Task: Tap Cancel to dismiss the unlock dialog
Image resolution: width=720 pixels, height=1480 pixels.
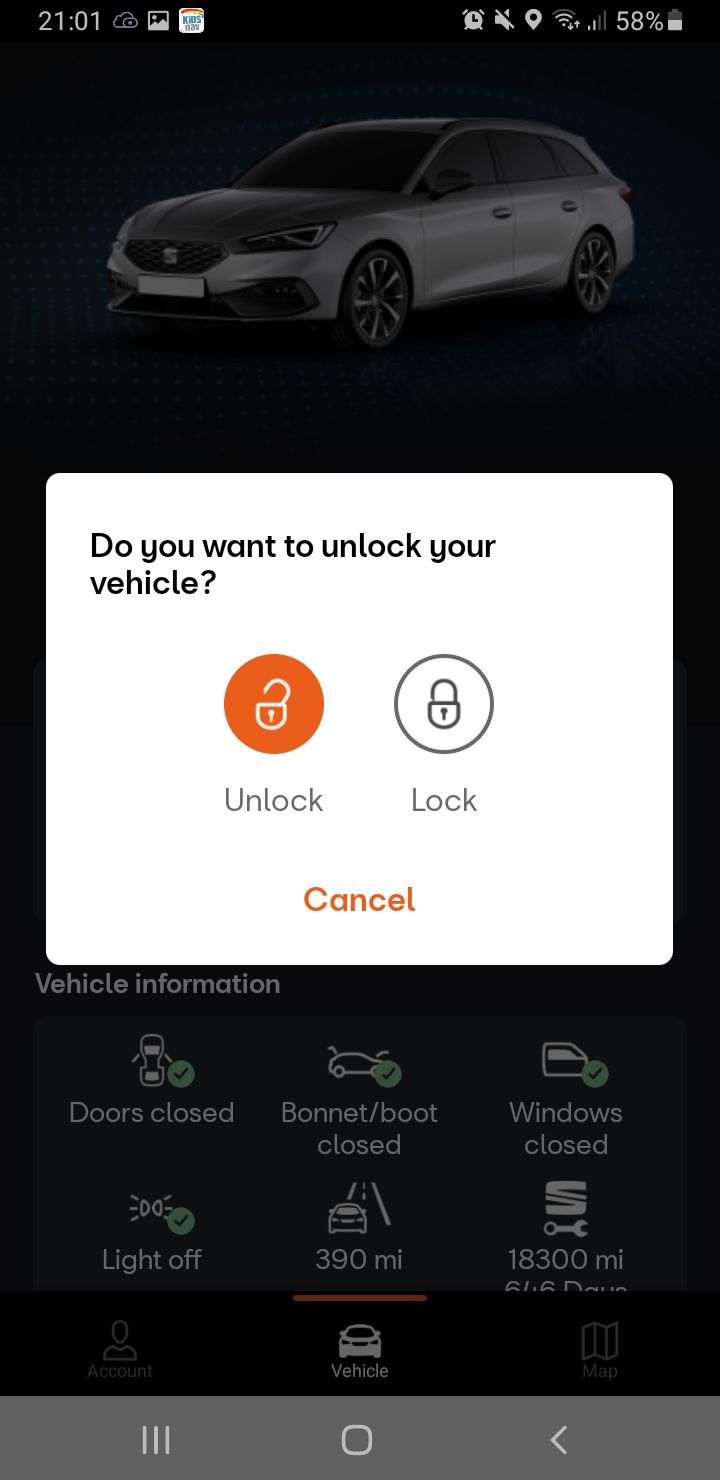Action: pos(359,899)
